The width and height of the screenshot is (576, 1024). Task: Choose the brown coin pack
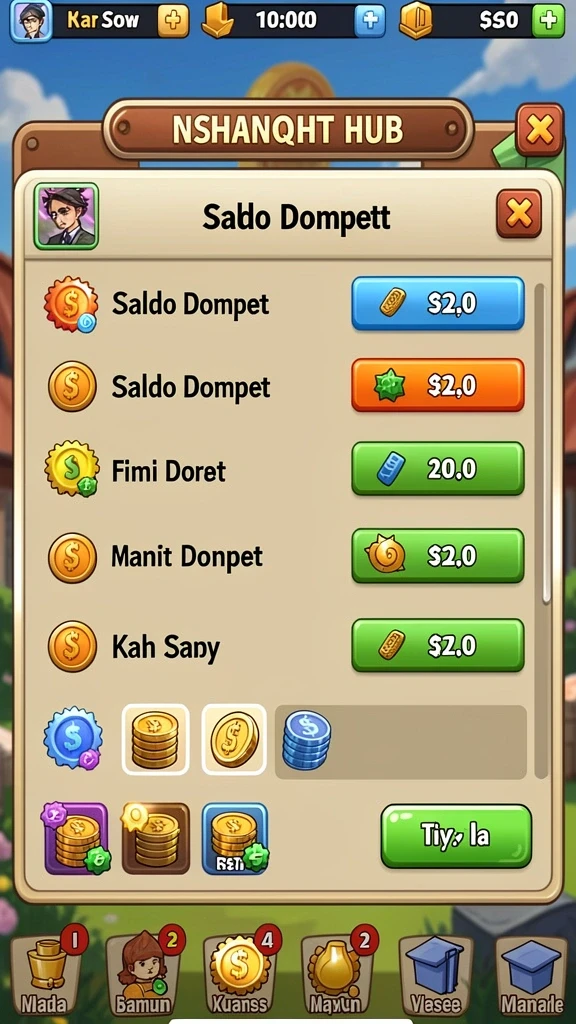[x=155, y=839]
